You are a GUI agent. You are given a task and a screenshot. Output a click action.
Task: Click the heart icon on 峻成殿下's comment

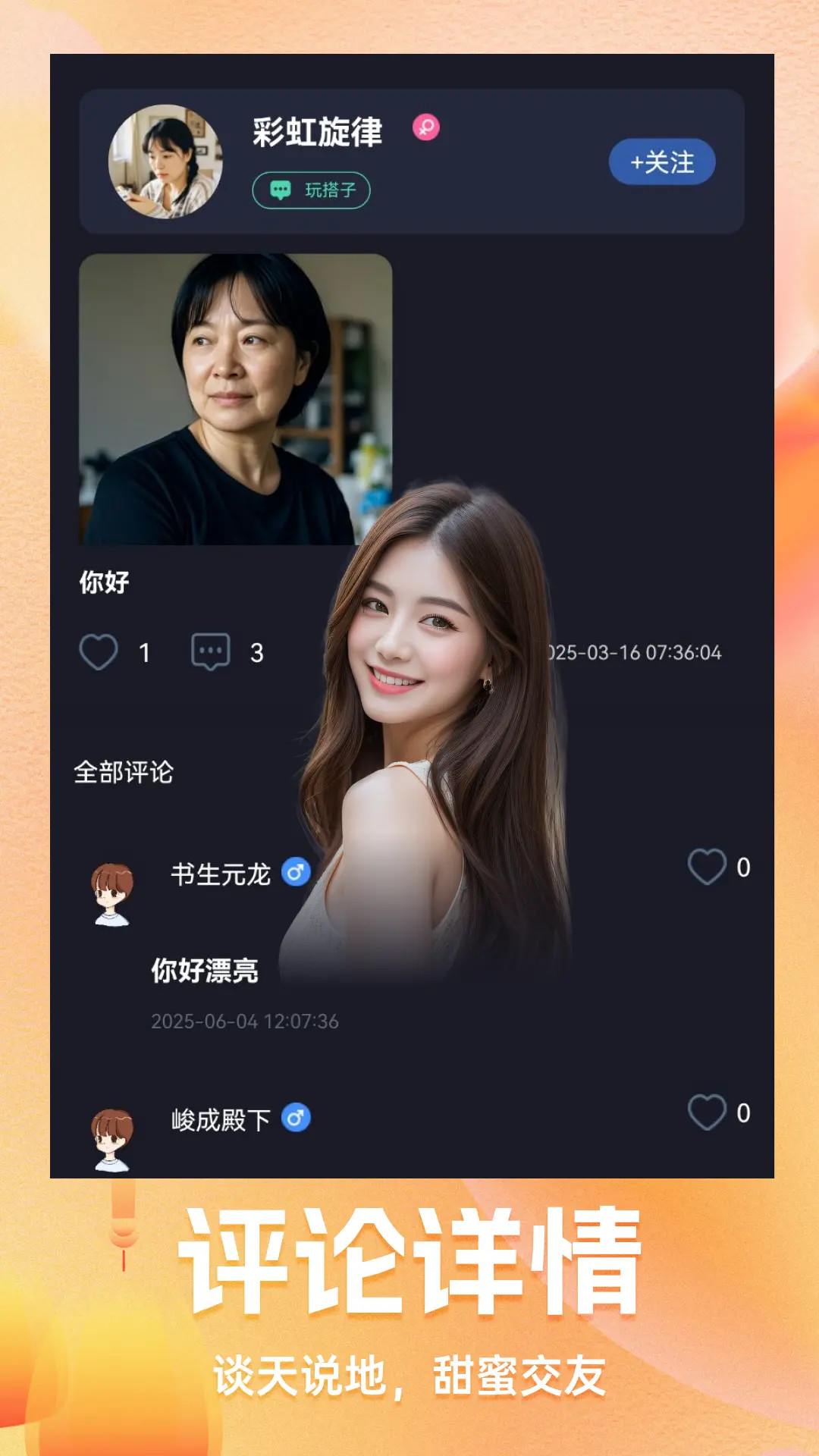[x=707, y=1111]
